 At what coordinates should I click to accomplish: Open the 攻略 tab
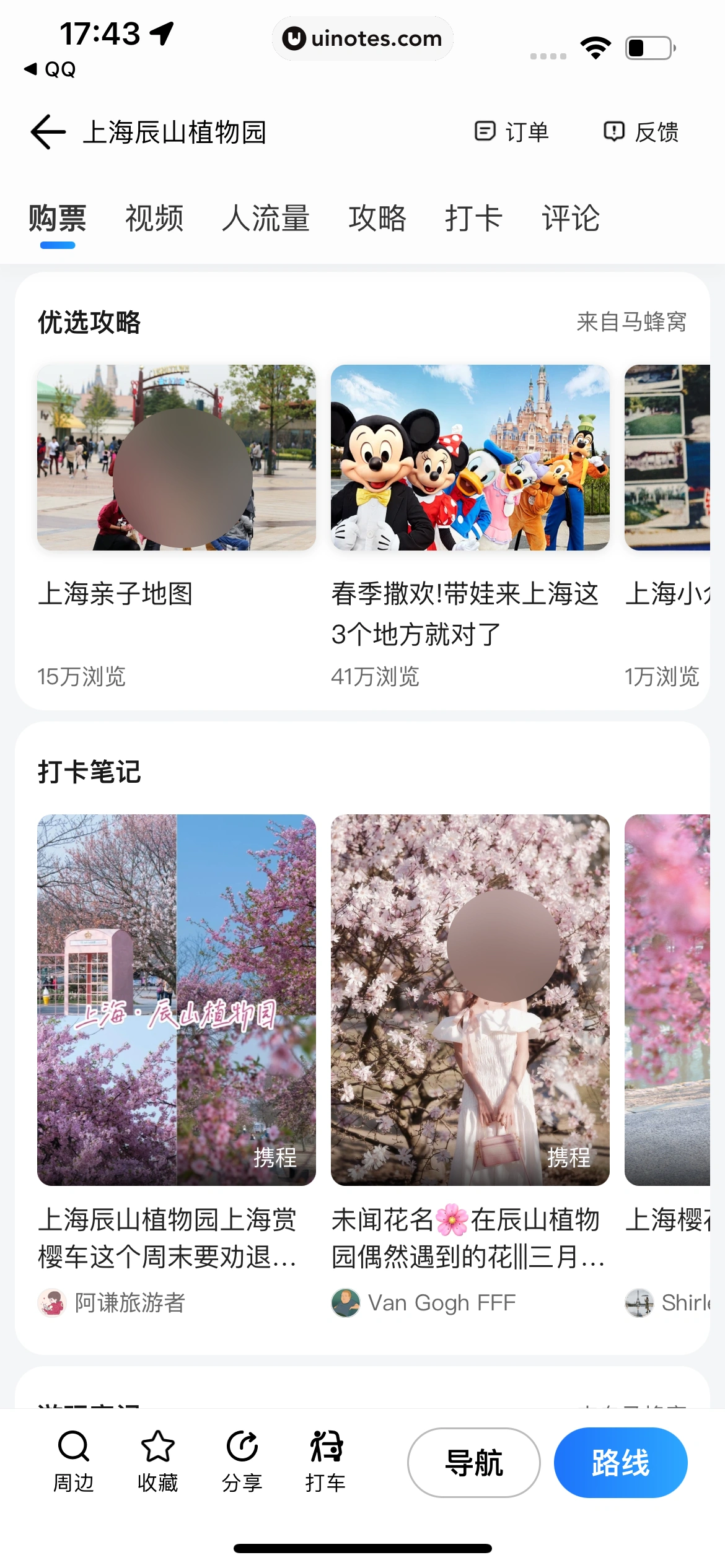[x=378, y=218]
